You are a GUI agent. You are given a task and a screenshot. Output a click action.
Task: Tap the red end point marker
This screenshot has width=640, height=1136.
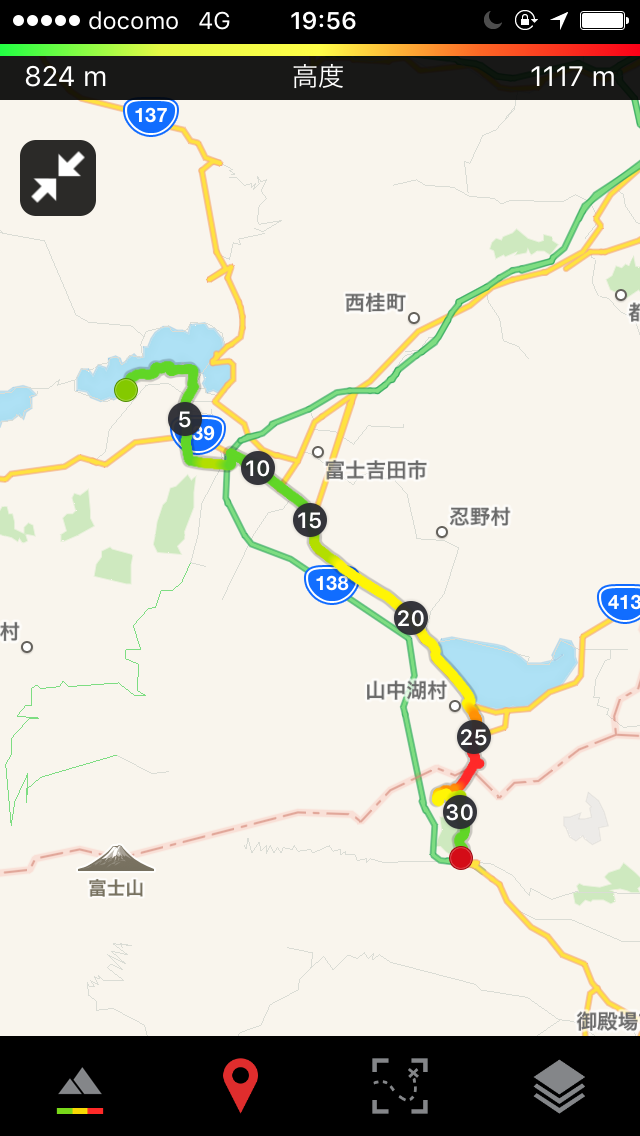coord(461,859)
